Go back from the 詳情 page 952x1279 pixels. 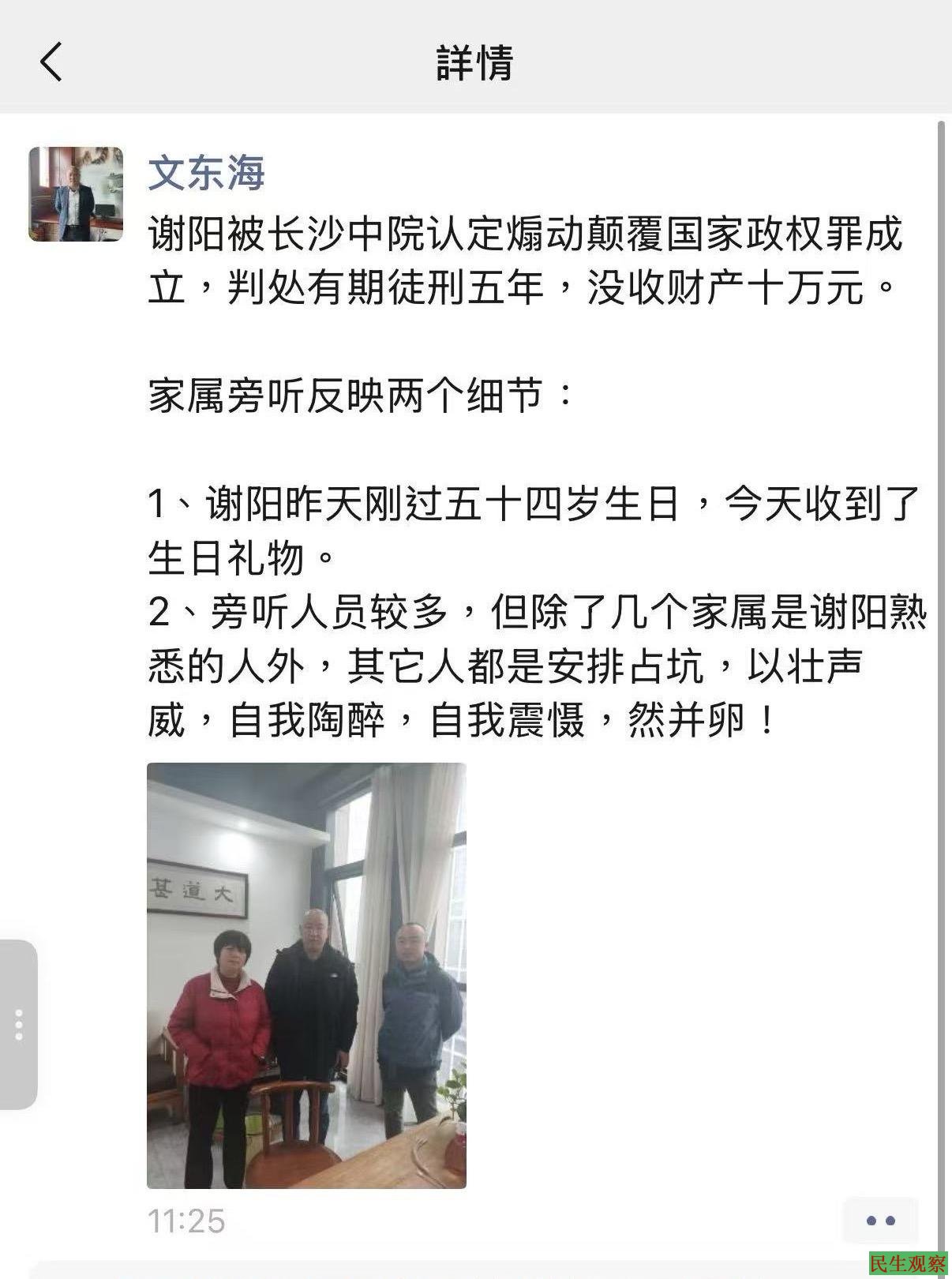click(x=51, y=62)
